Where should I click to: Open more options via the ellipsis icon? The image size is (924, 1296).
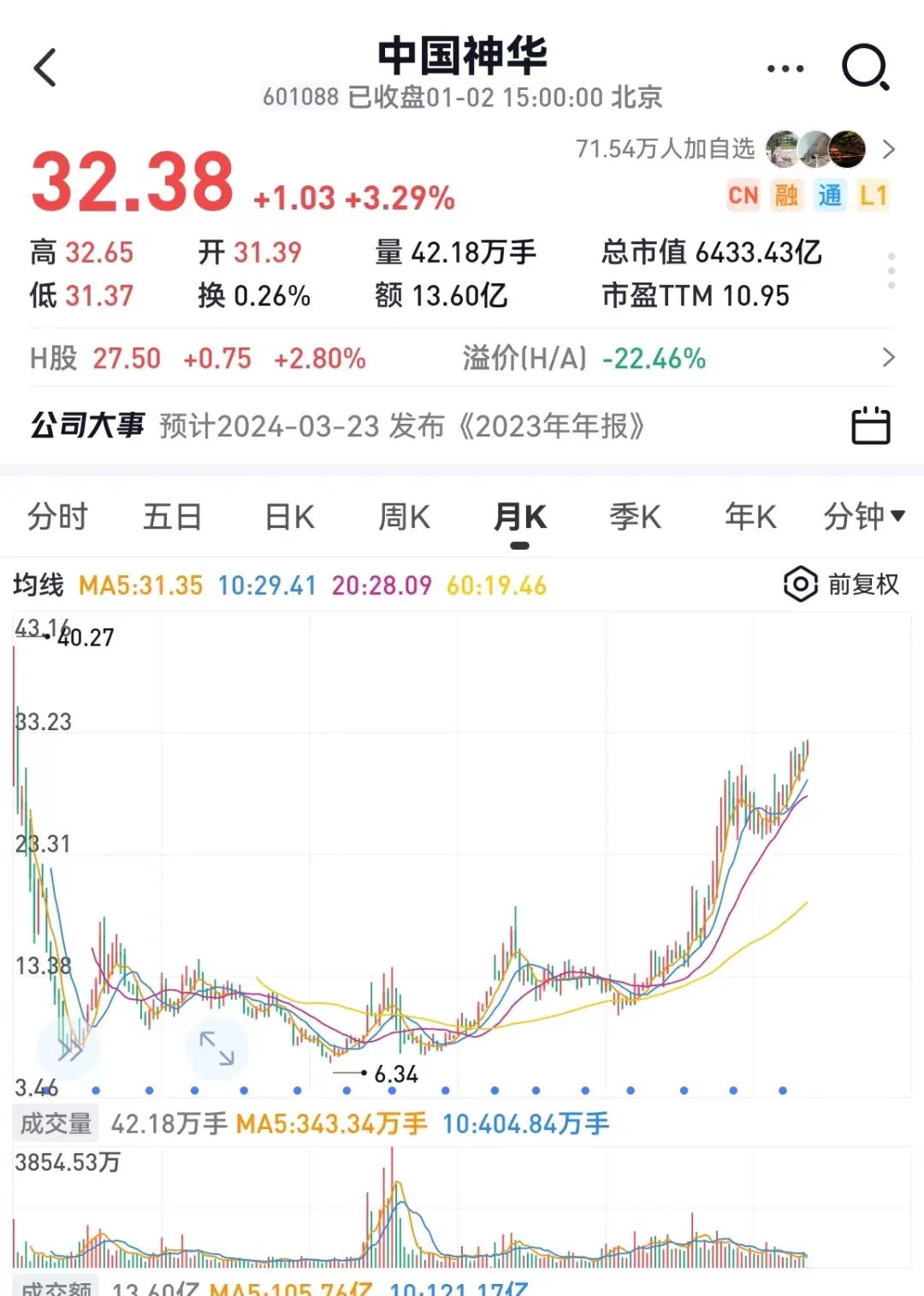[785, 67]
